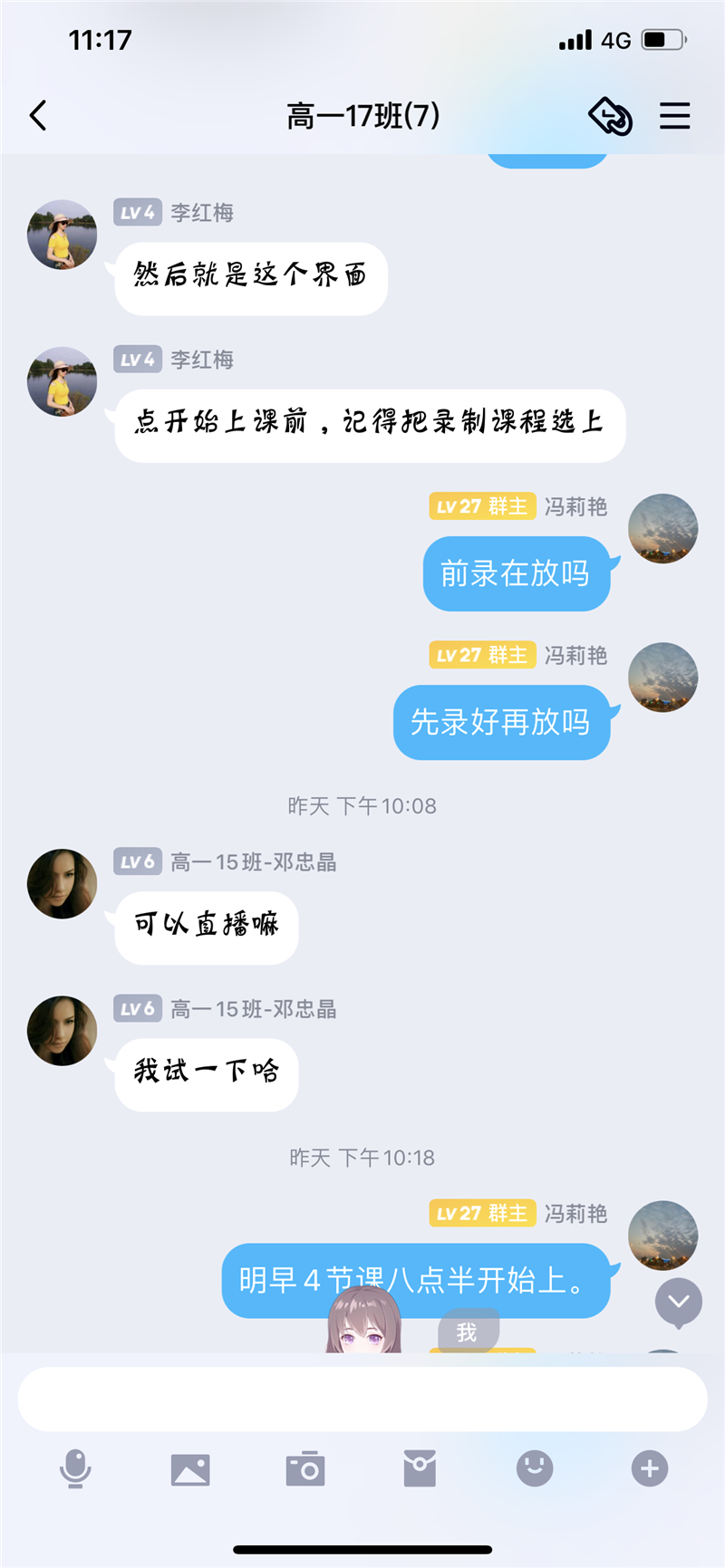The image size is (725, 1568).
Task: Open 邓忠晶's avatar next to 可以直播嘛
Action: pos(62,883)
